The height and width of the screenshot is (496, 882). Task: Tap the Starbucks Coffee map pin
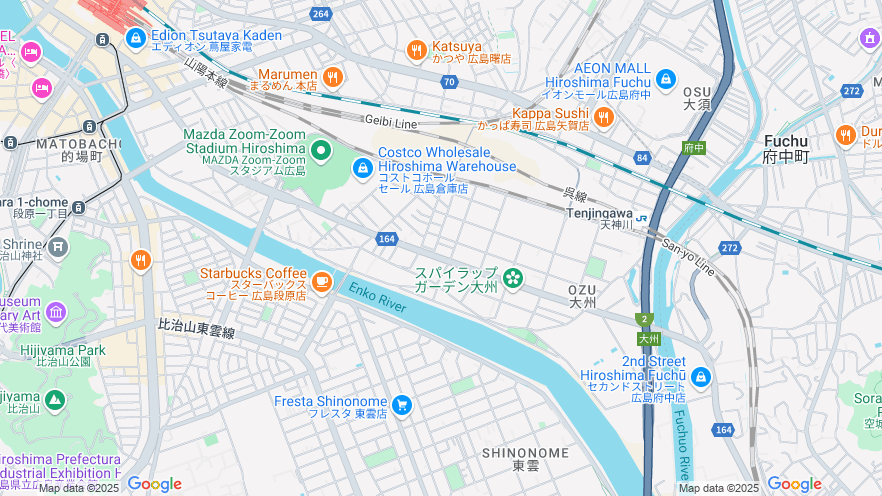[x=322, y=282]
